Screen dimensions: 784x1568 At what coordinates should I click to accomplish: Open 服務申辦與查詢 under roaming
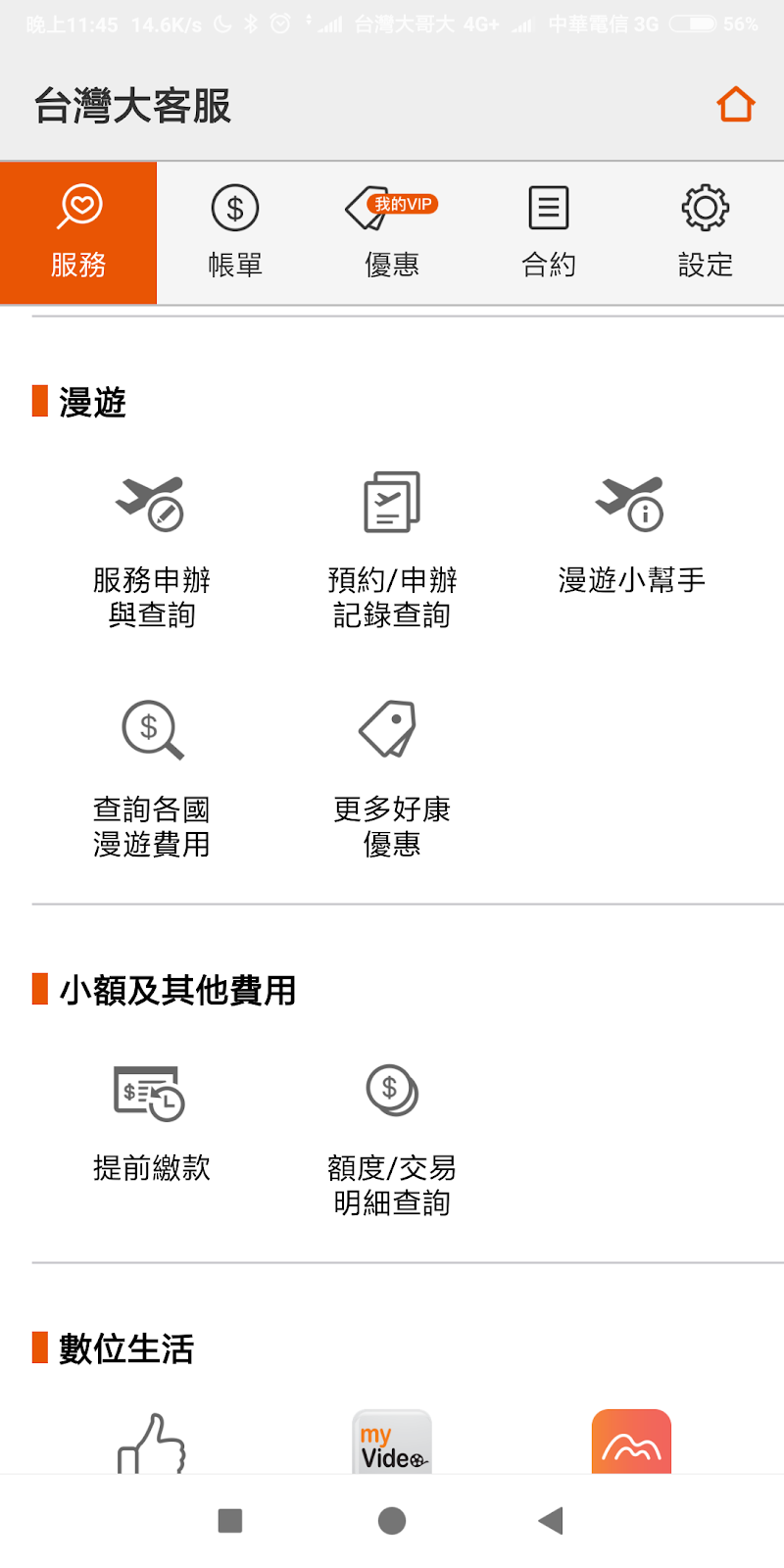[152, 551]
